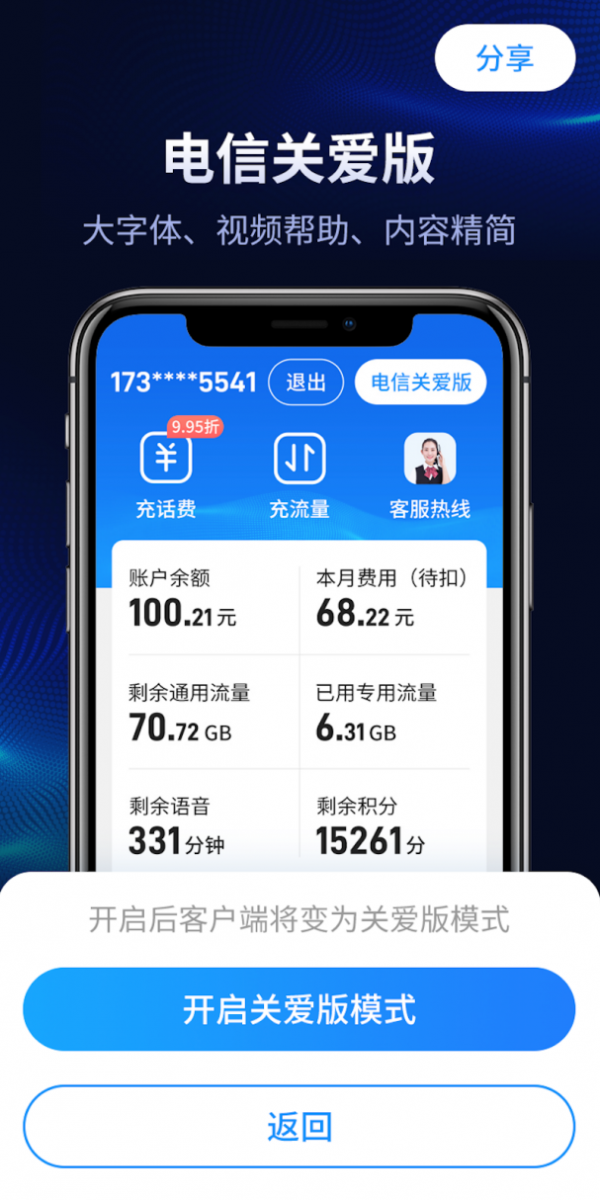600x1200 pixels.
Task: Tap the 分享 share button
Action: click(505, 58)
